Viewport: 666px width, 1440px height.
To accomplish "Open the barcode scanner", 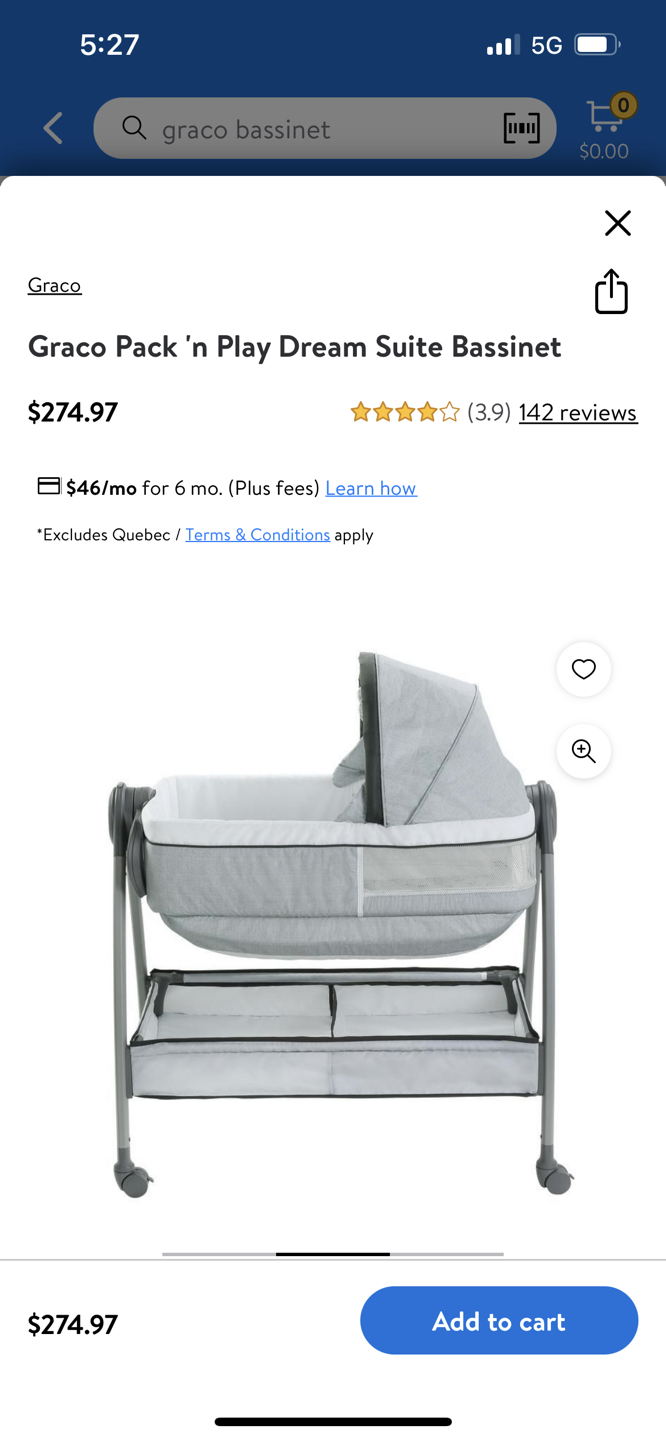I will (x=521, y=128).
